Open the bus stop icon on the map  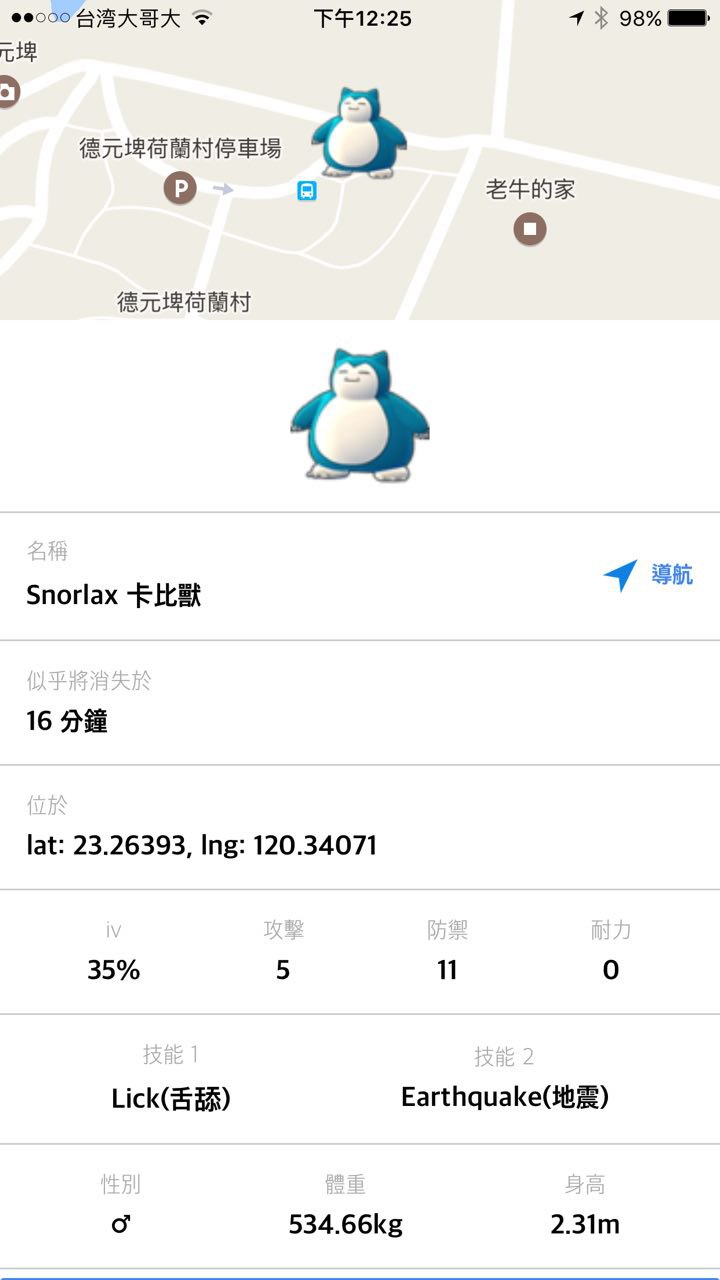click(x=307, y=190)
